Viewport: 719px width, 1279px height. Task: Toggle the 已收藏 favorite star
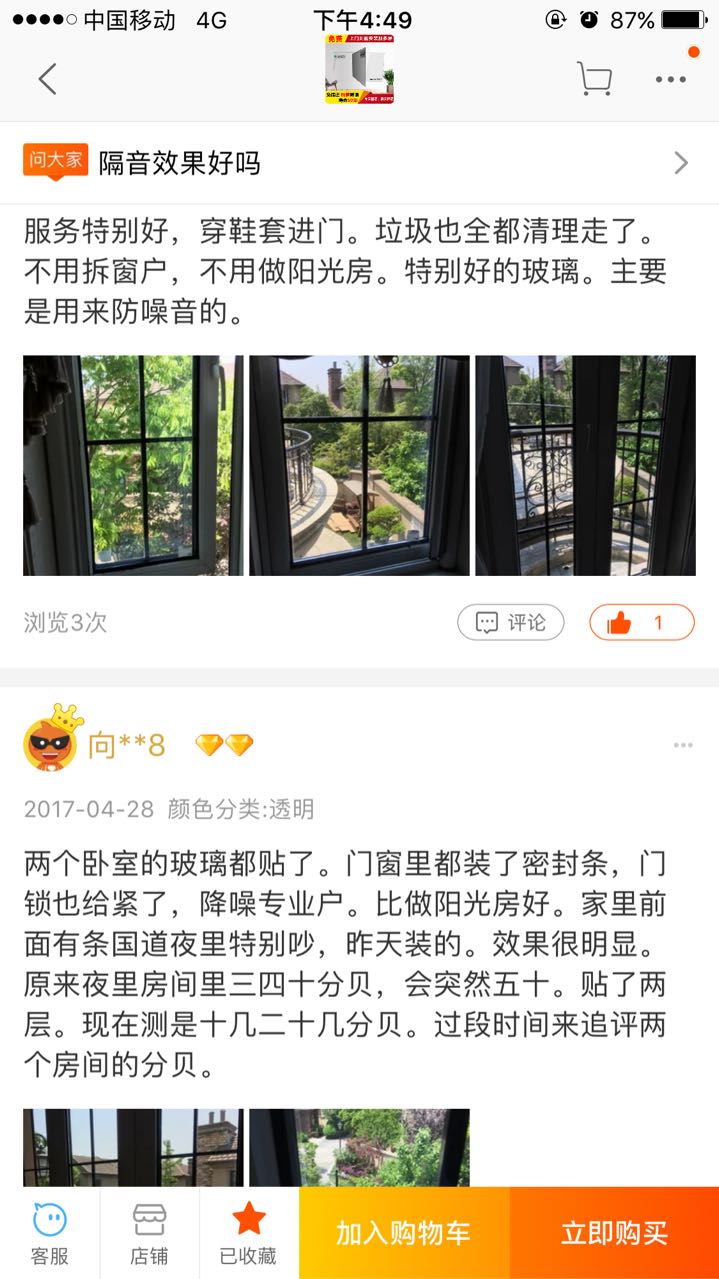pos(248,1233)
